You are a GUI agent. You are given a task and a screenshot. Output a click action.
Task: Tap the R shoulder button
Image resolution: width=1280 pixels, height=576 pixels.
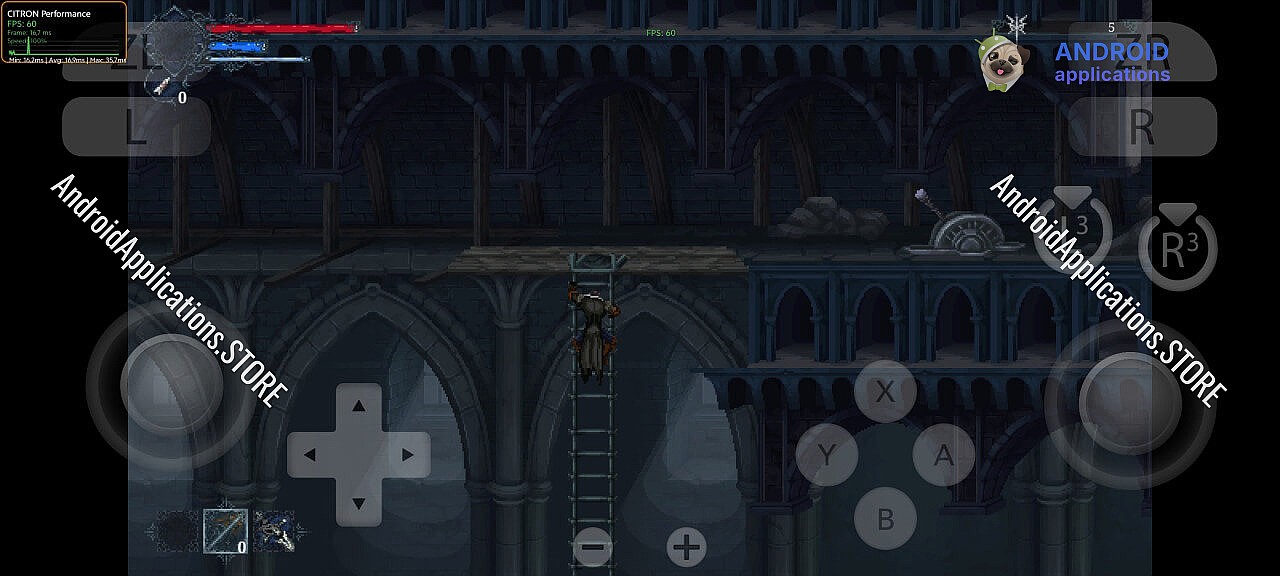[x=1142, y=127]
